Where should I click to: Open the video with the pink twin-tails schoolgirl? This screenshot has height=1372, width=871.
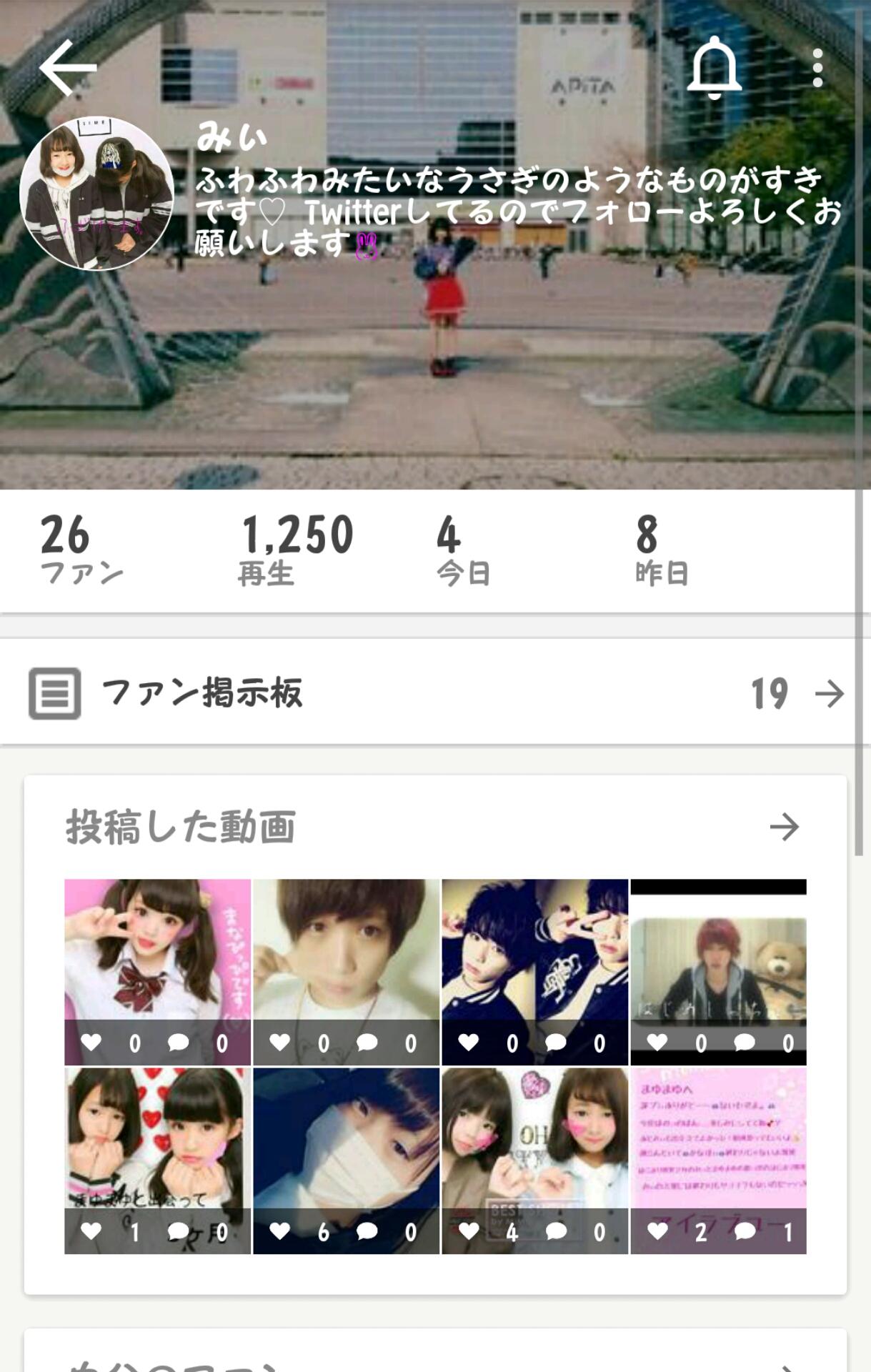click(x=158, y=972)
